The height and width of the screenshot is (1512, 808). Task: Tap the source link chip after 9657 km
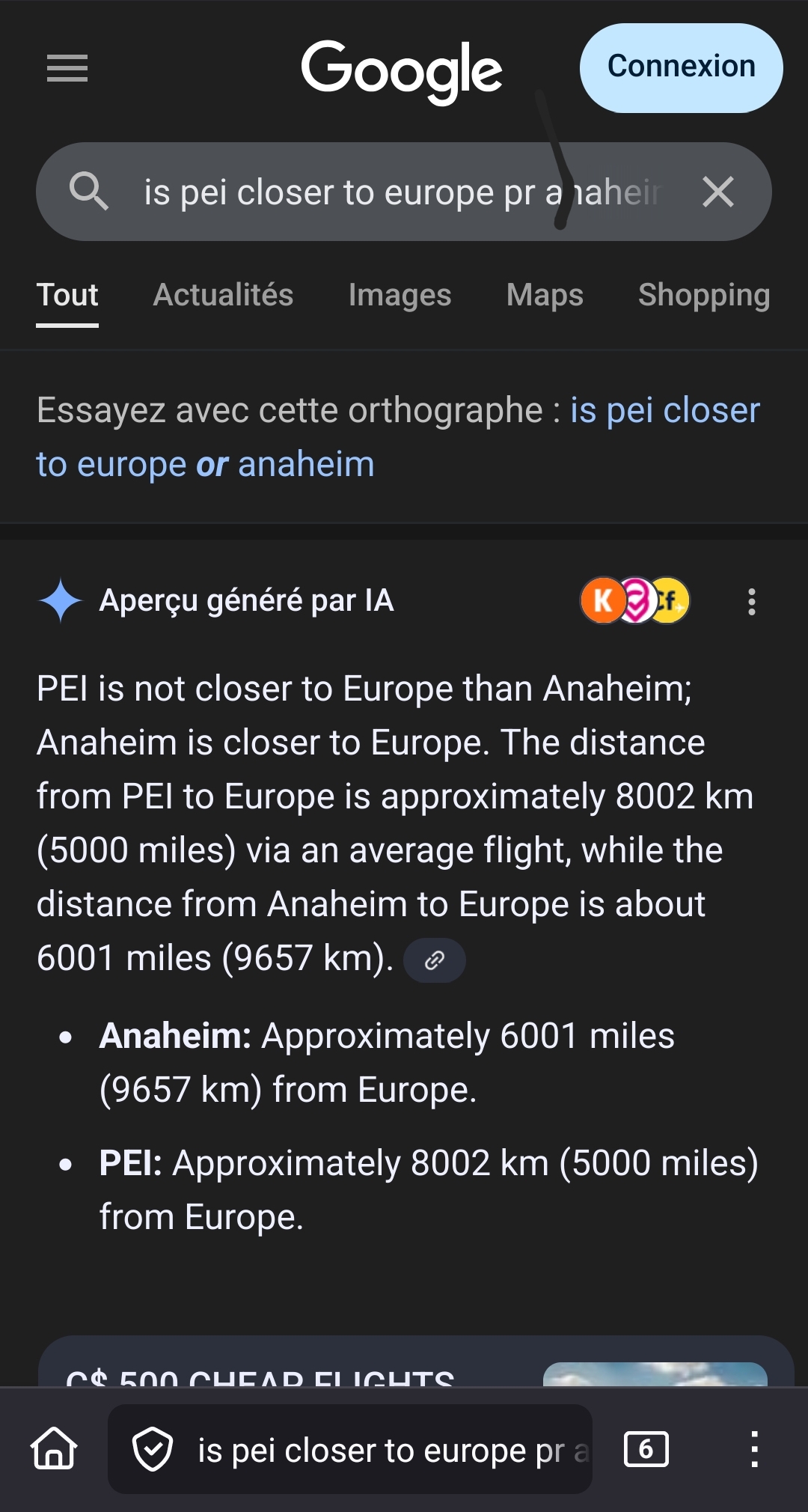[435, 960]
